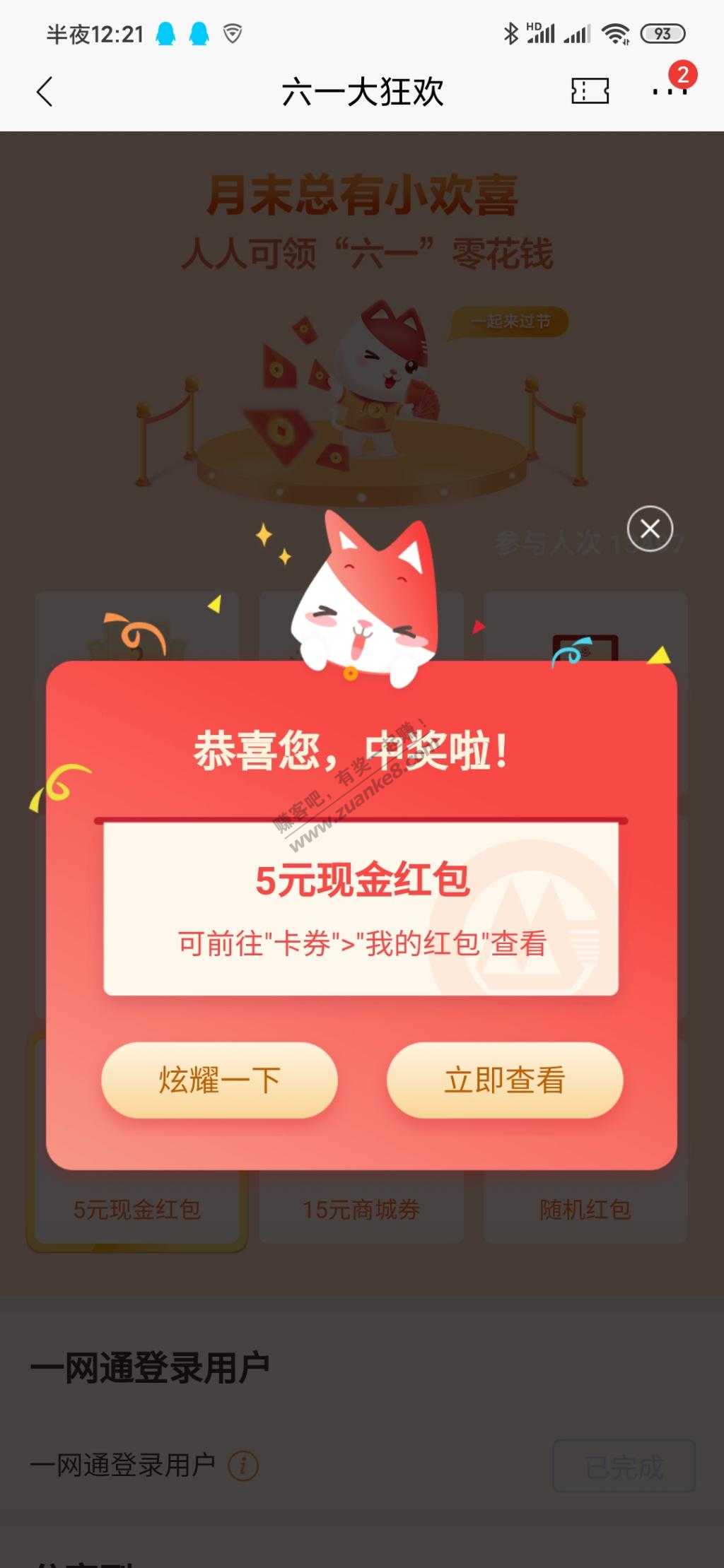Image resolution: width=724 pixels, height=1568 pixels.
Task: Open the coupon ticket icon
Action: click(x=590, y=91)
